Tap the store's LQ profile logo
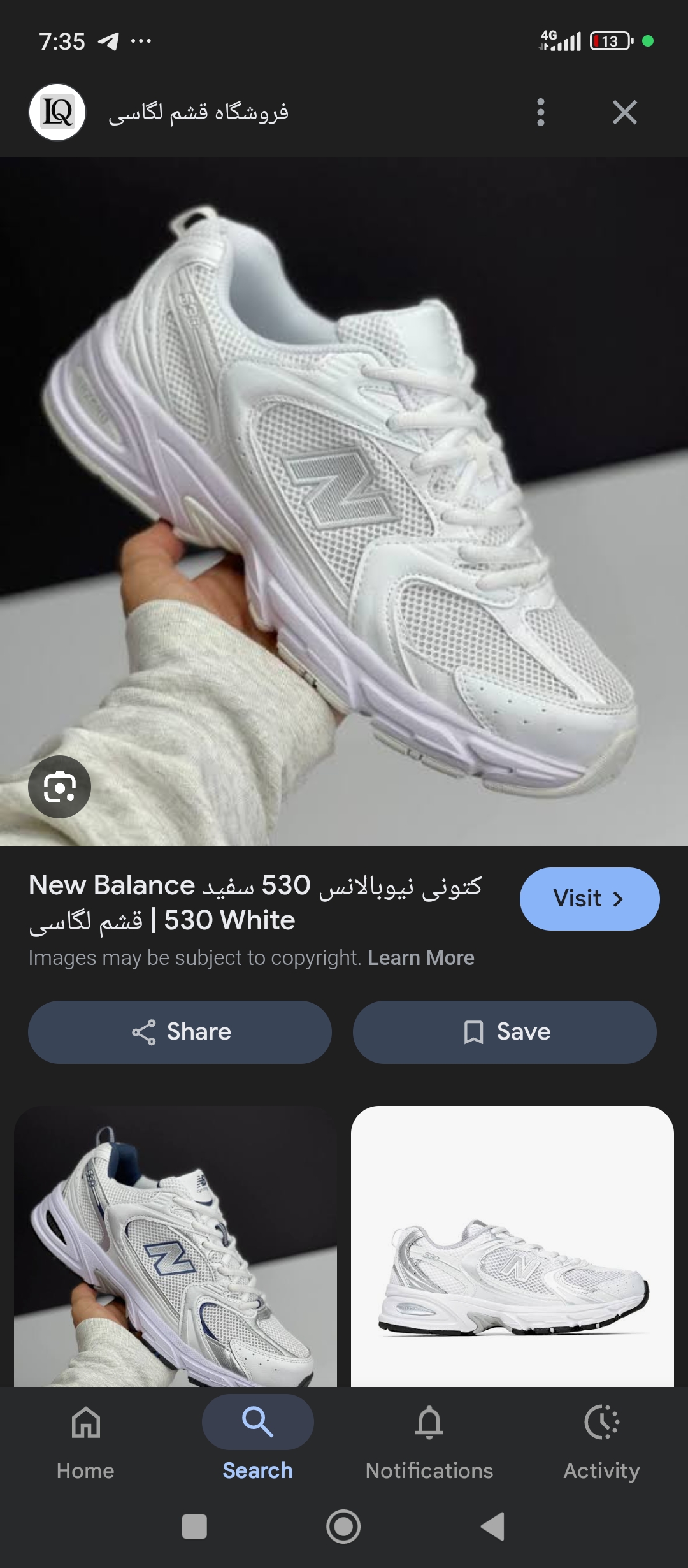 57,112
